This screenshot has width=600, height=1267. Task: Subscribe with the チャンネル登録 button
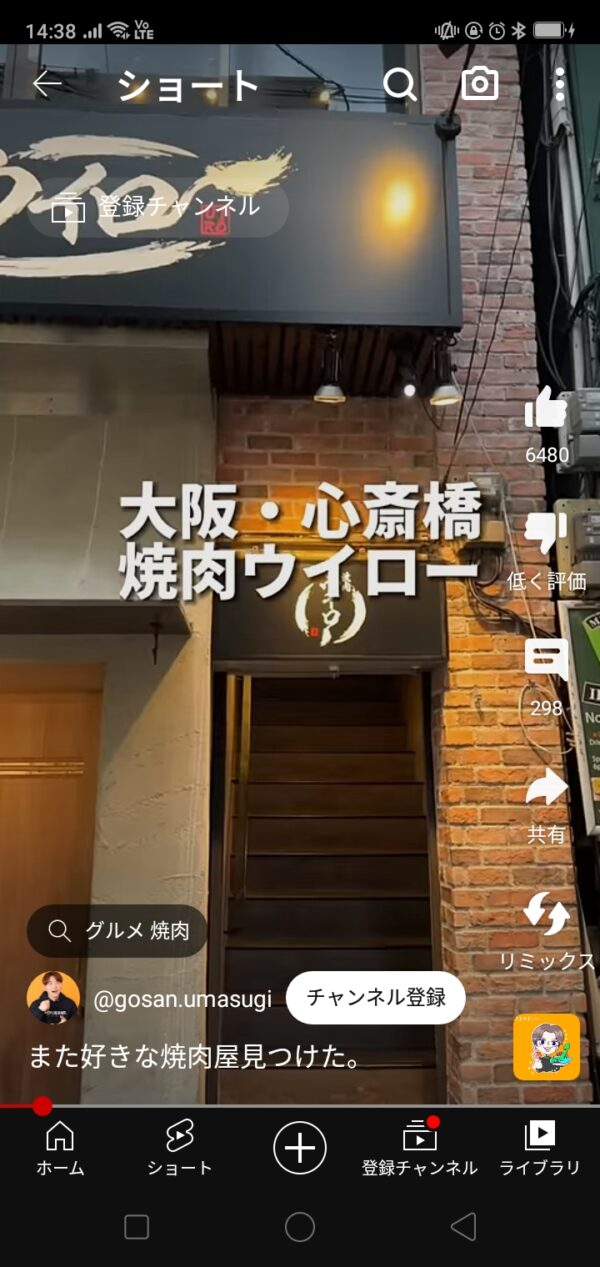(x=376, y=997)
